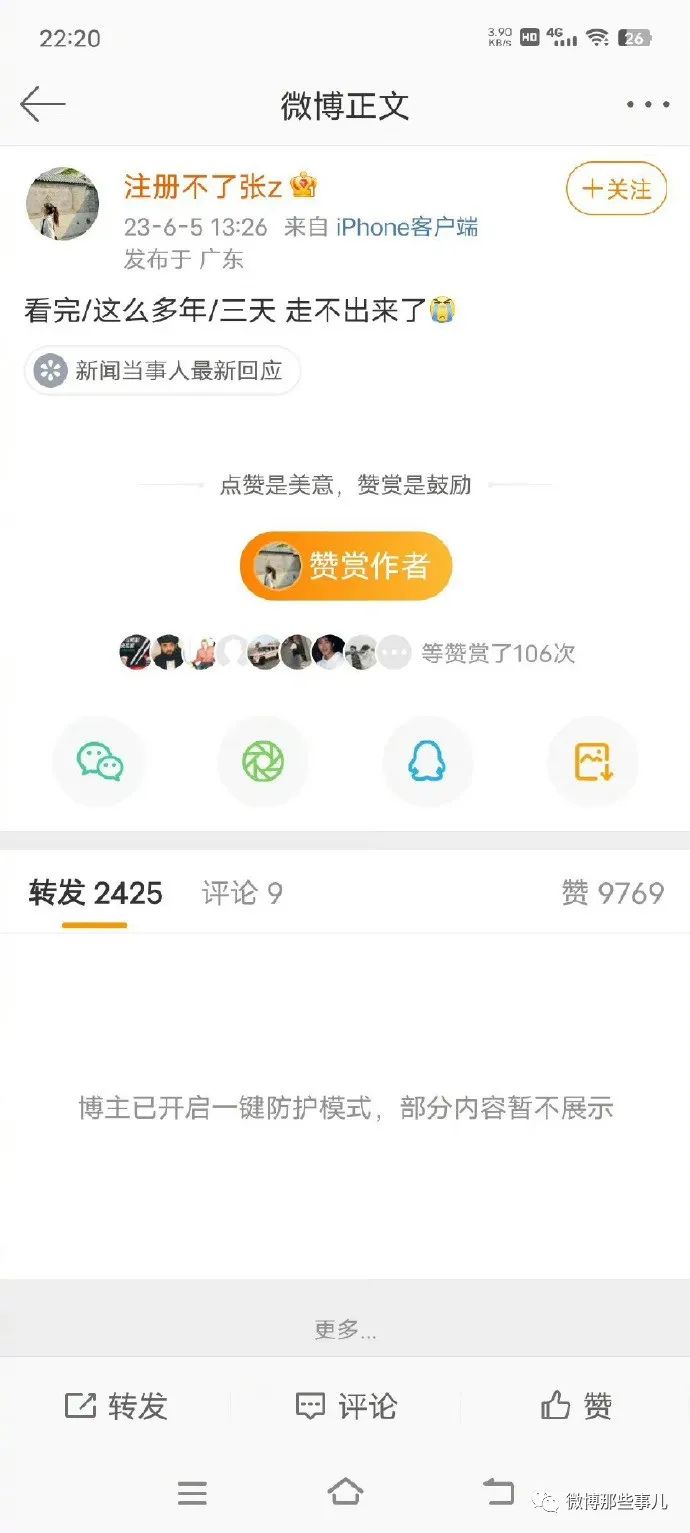Open the 新闻当事人最新回应 topic chip

pos(162,371)
